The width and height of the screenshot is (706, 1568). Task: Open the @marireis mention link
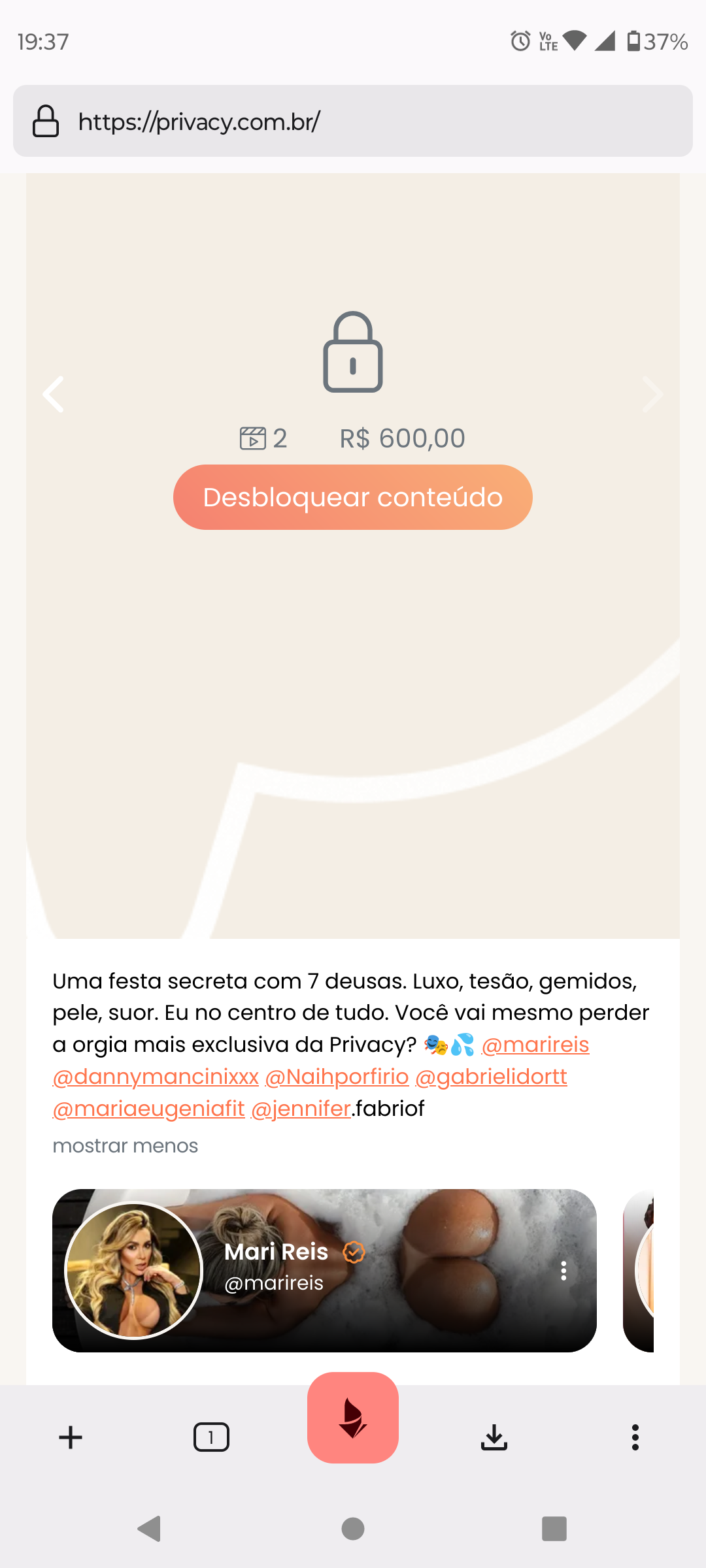coord(535,1045)
